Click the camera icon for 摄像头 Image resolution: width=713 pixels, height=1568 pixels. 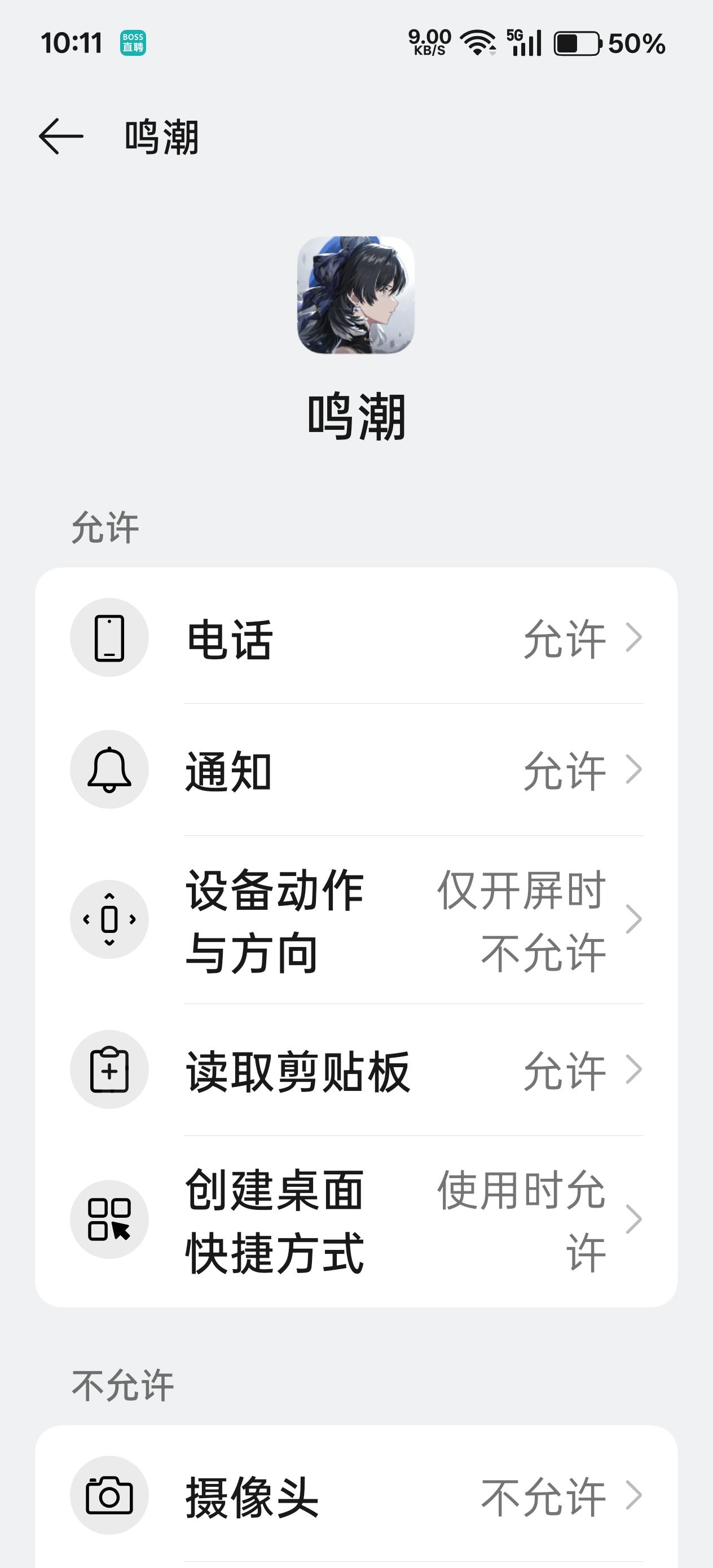(x=109, y=1494)
